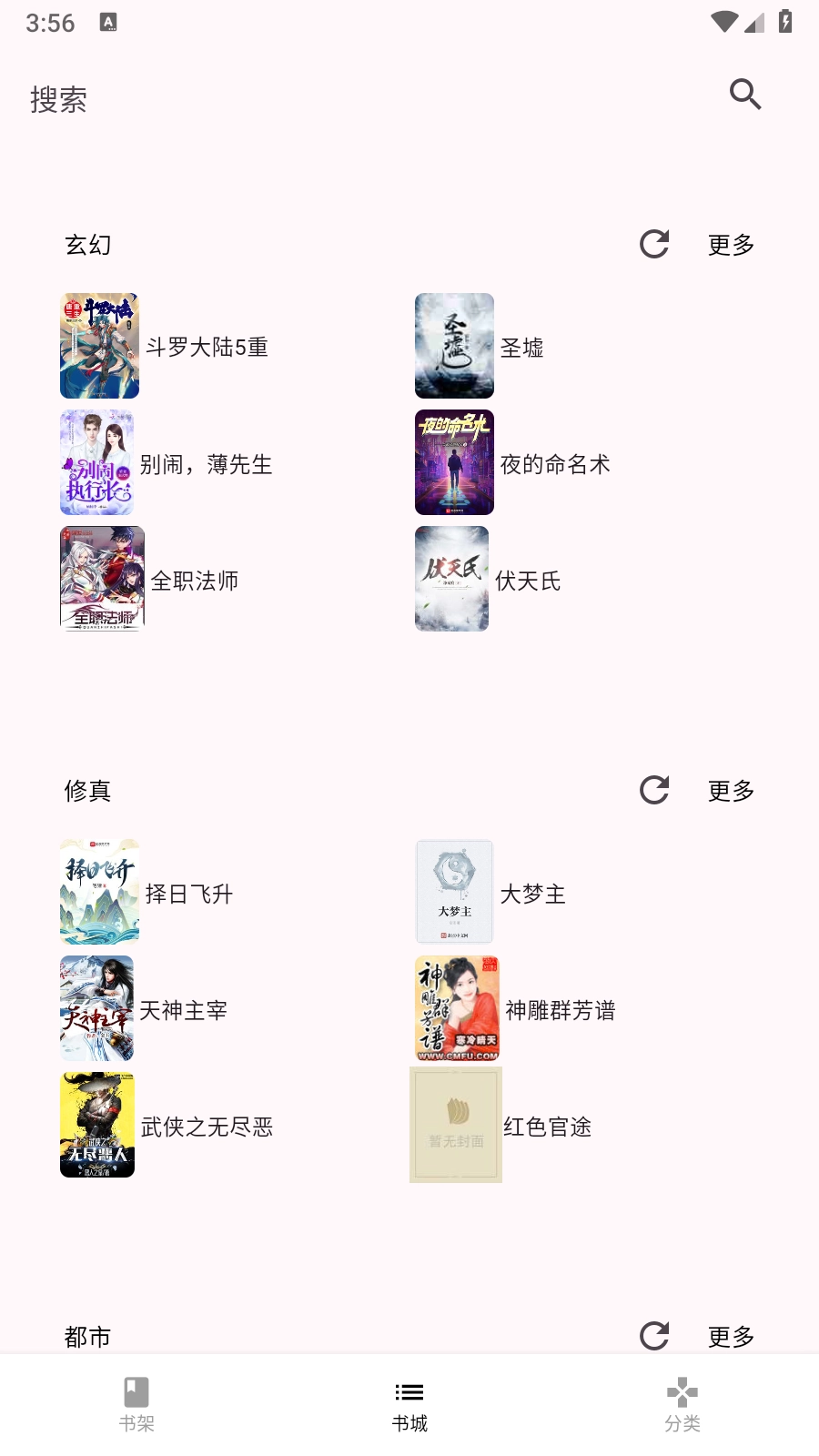Open the book 圣墟
Screen dimensions: 819x1456
click(x=480, y=347)
